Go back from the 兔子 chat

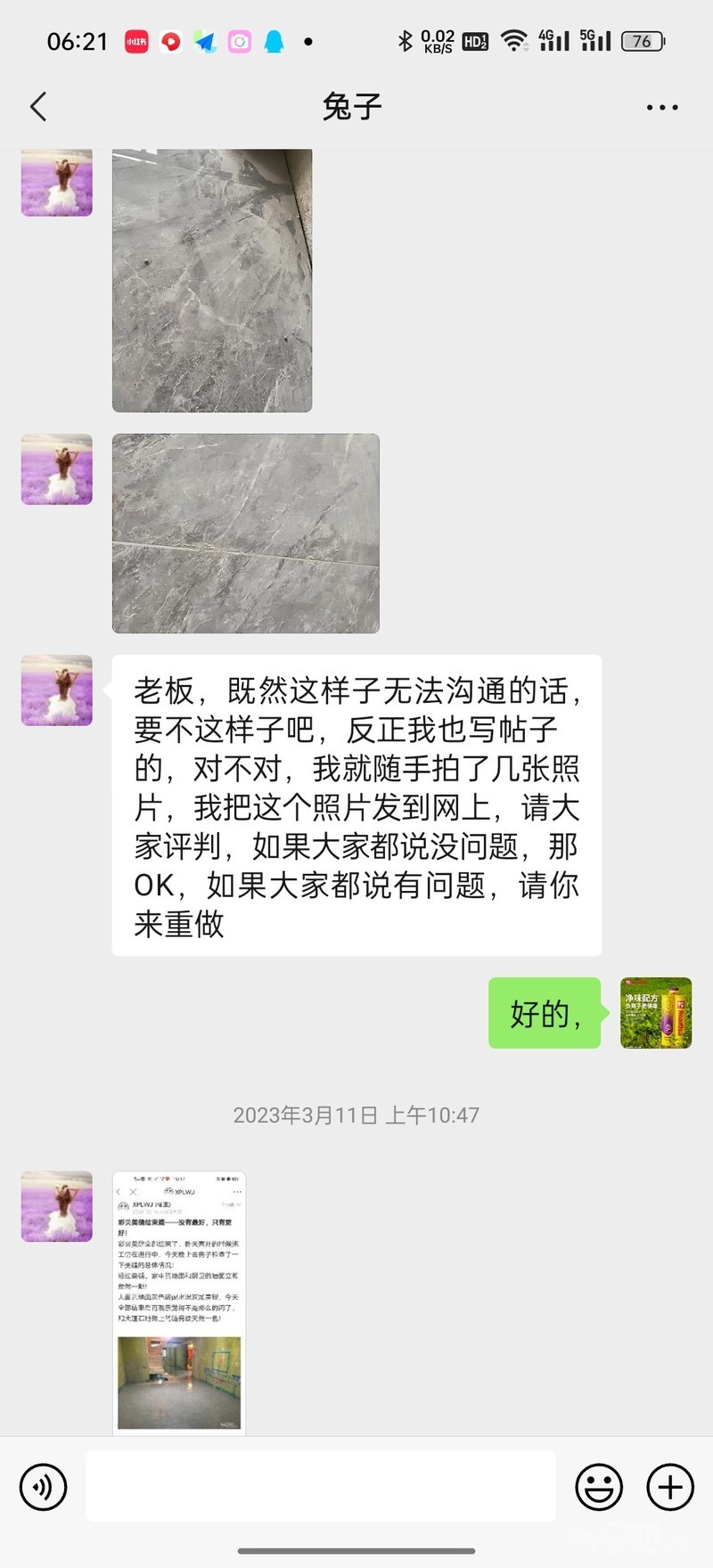(x=38, y=107)
